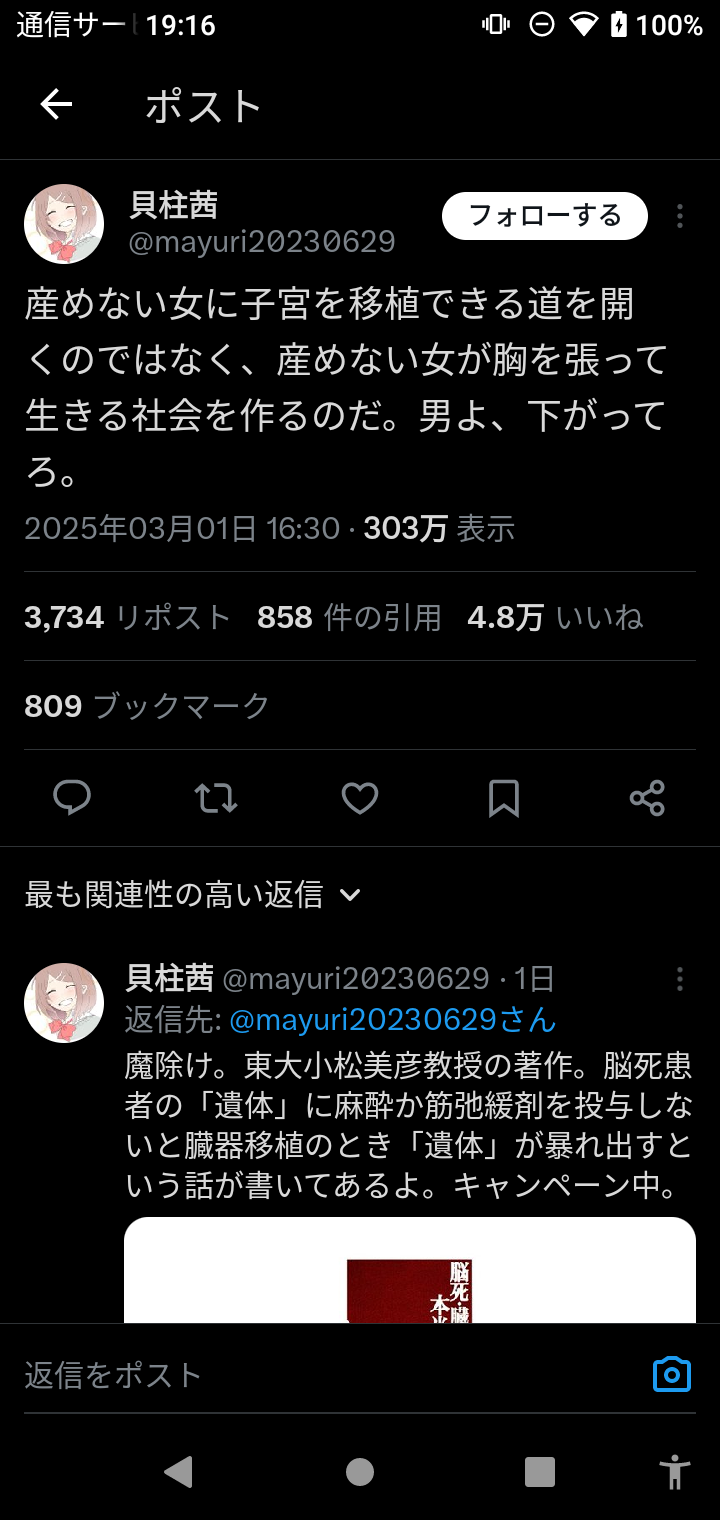This screenshot has width=720, height=1520.
Task: Open the @mayuri20230629さん mention link
Action: [393, 1020]
